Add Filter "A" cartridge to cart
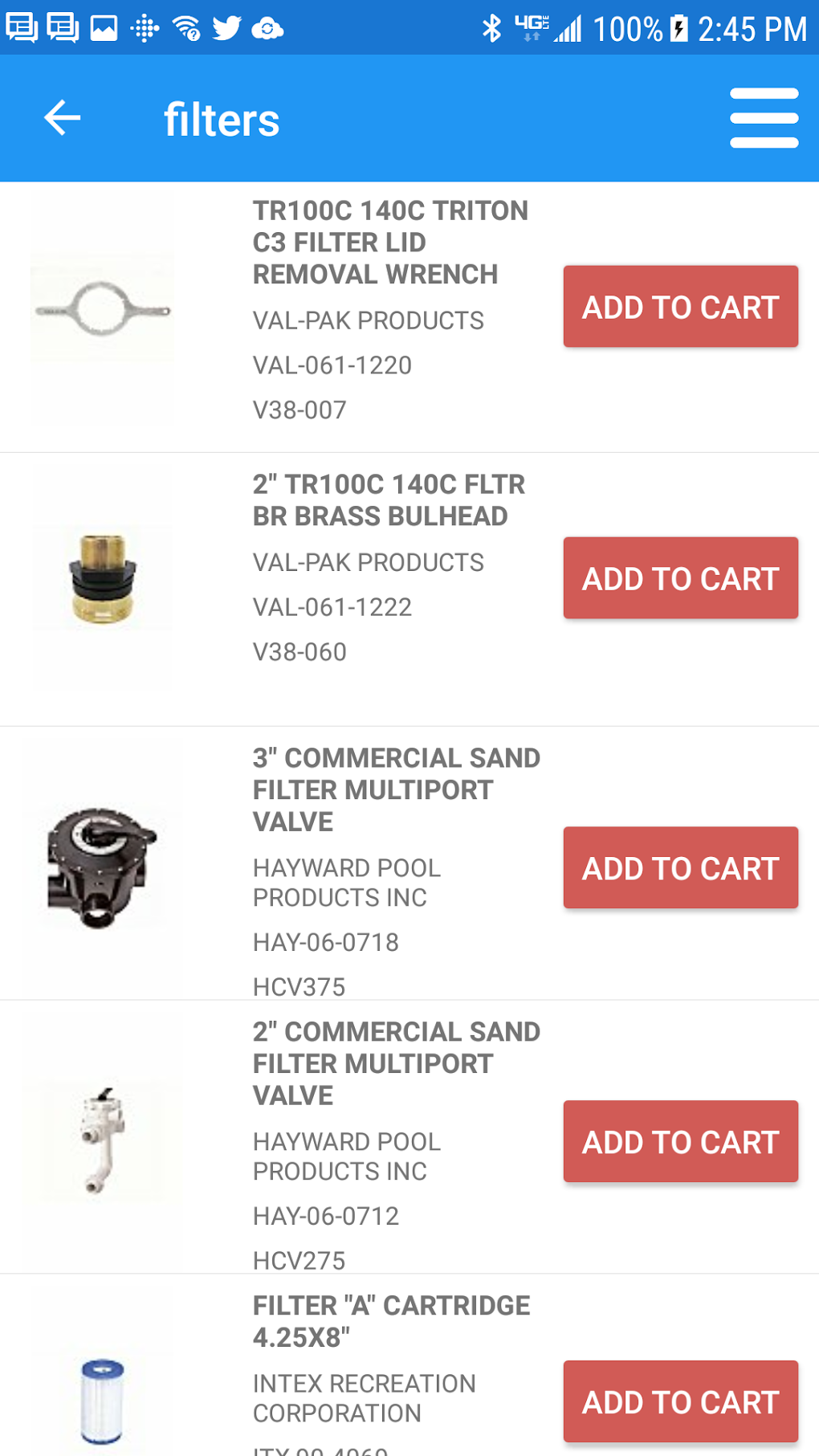 (680, 1402)
